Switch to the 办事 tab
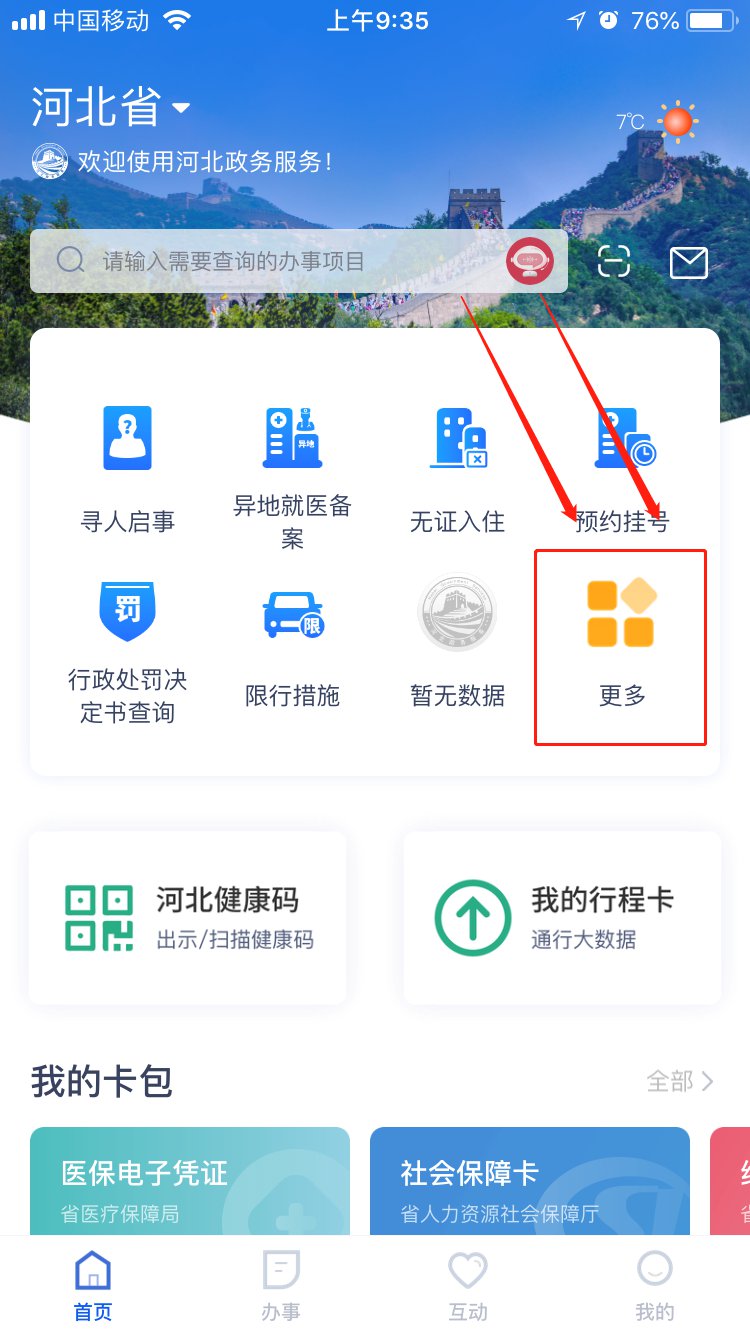This screenshot has width=750, height=1334. pos(281,1285)
